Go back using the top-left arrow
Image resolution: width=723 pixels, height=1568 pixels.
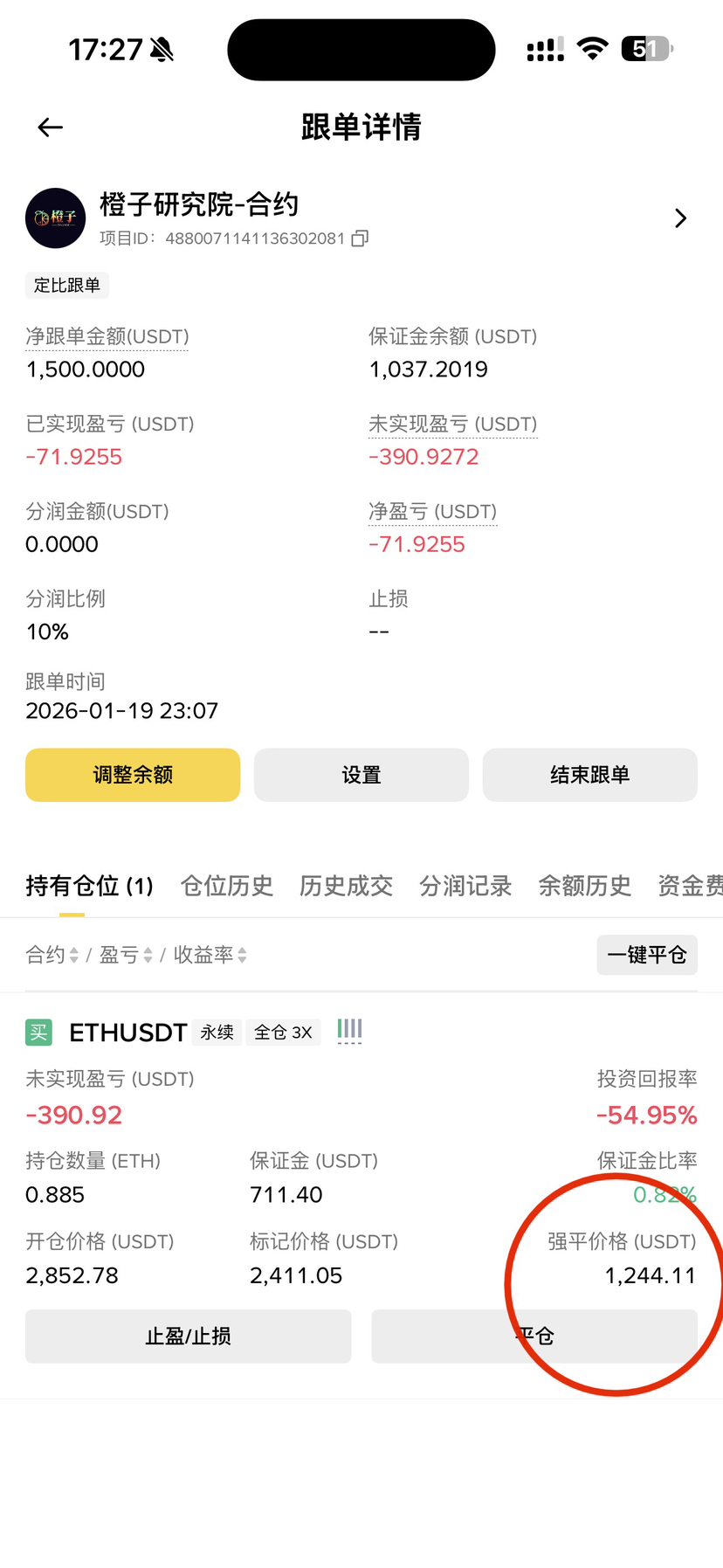click(51, 128)
